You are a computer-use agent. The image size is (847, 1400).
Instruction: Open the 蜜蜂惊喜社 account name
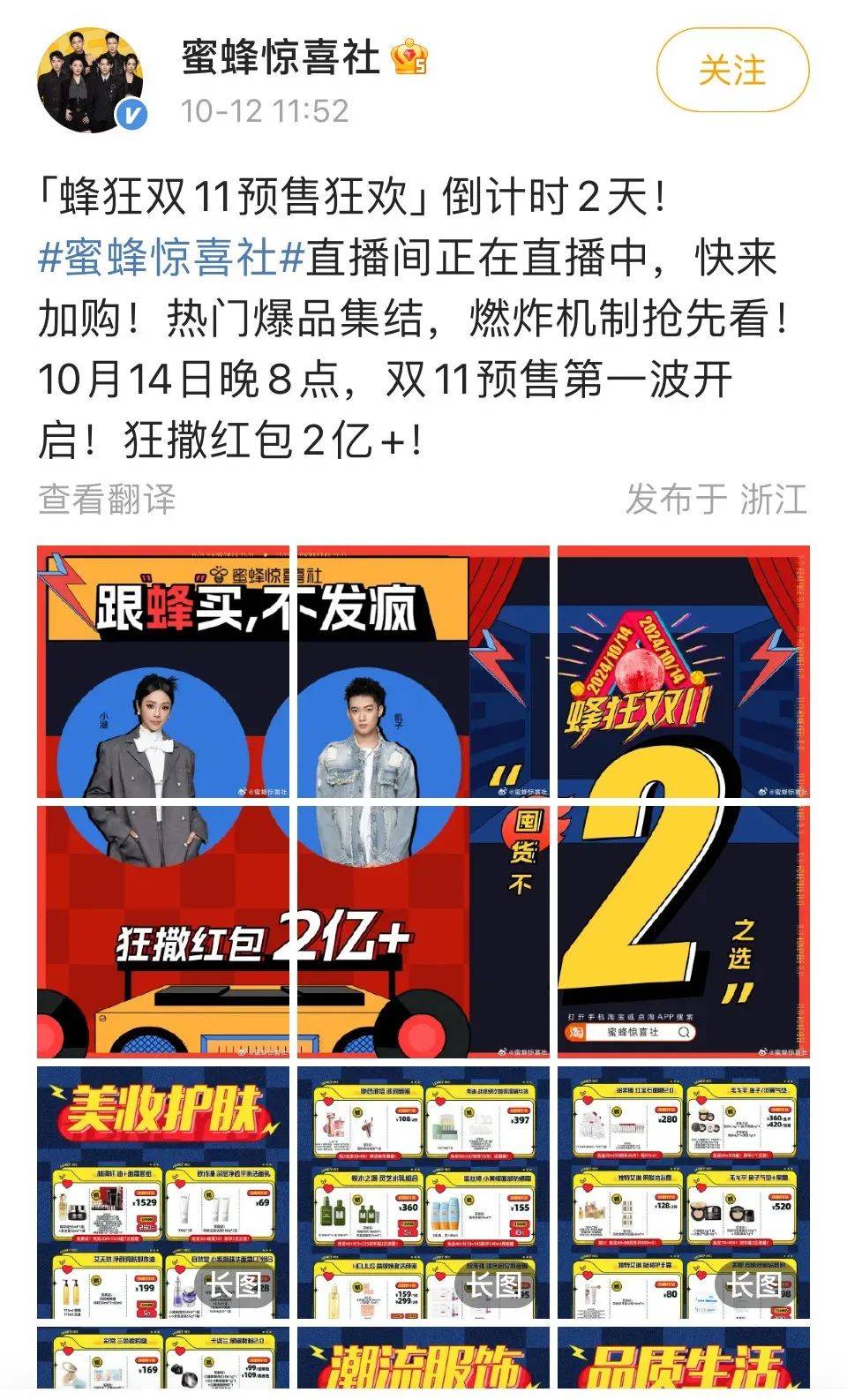280,58
